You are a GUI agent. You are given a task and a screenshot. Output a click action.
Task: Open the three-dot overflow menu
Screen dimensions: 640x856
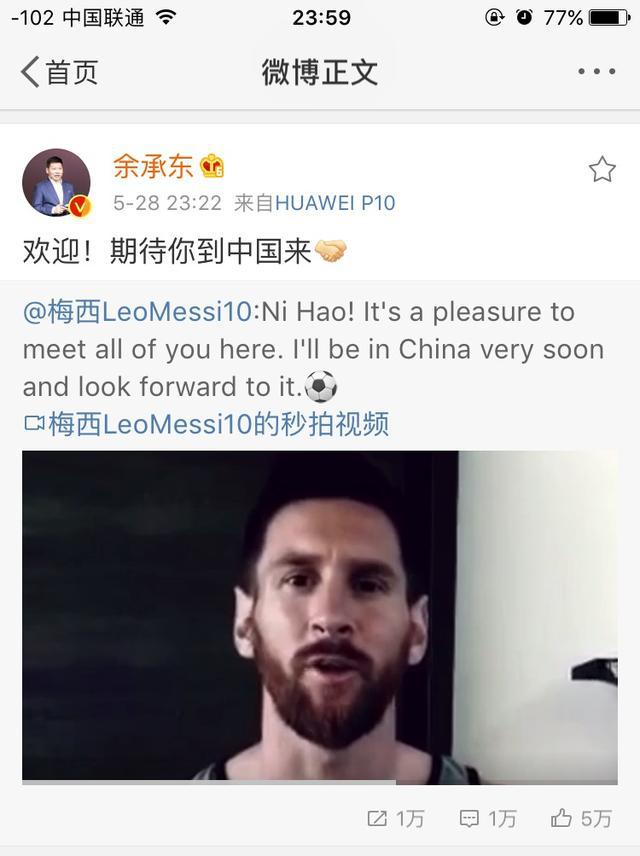[x=597, y=72]
